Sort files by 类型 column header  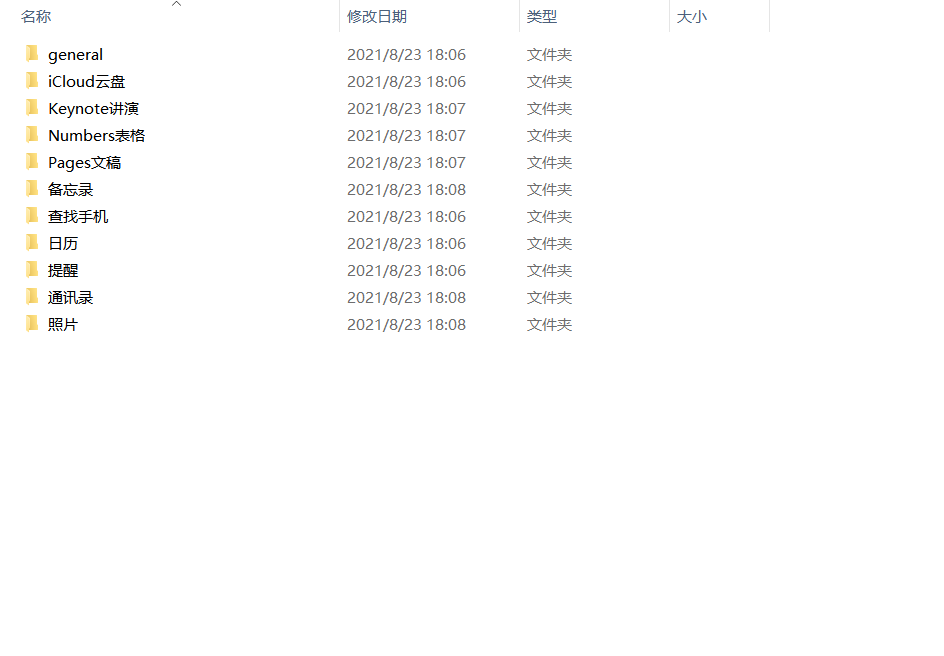click(x=542, y=17)
